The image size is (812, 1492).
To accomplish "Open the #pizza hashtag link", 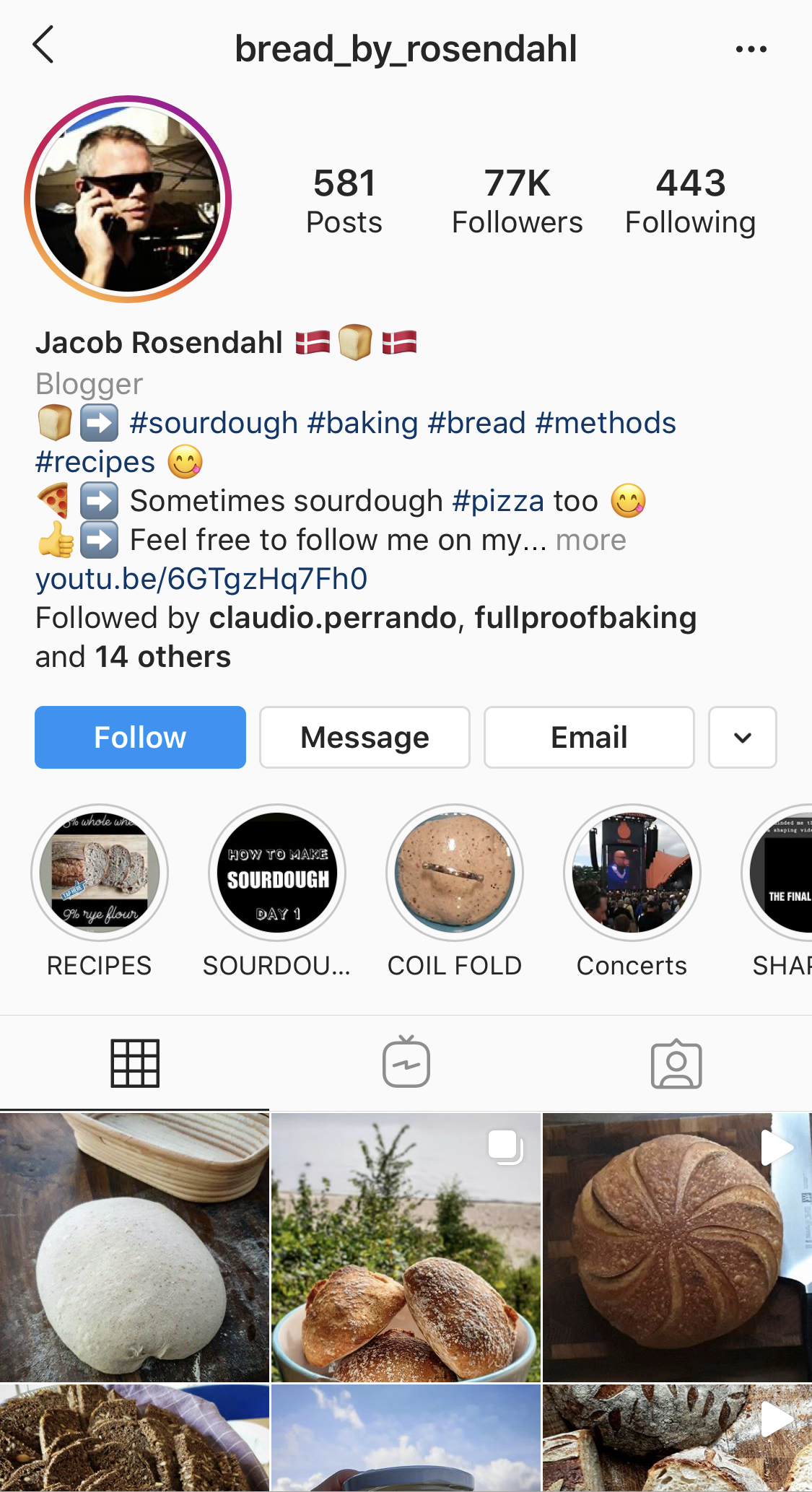I will (x=498, y=501).
